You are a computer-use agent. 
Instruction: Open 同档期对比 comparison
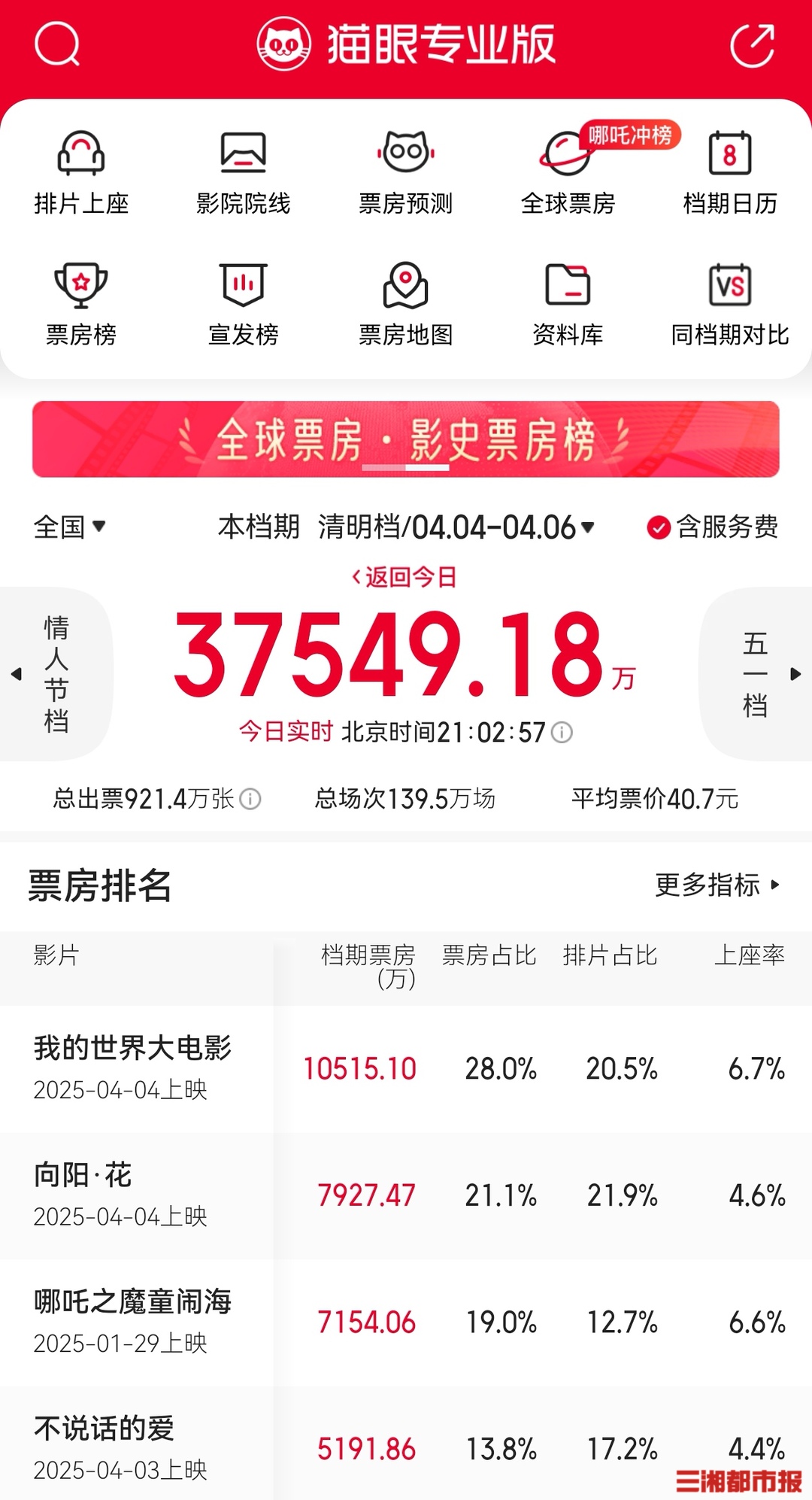click(729, 304)
